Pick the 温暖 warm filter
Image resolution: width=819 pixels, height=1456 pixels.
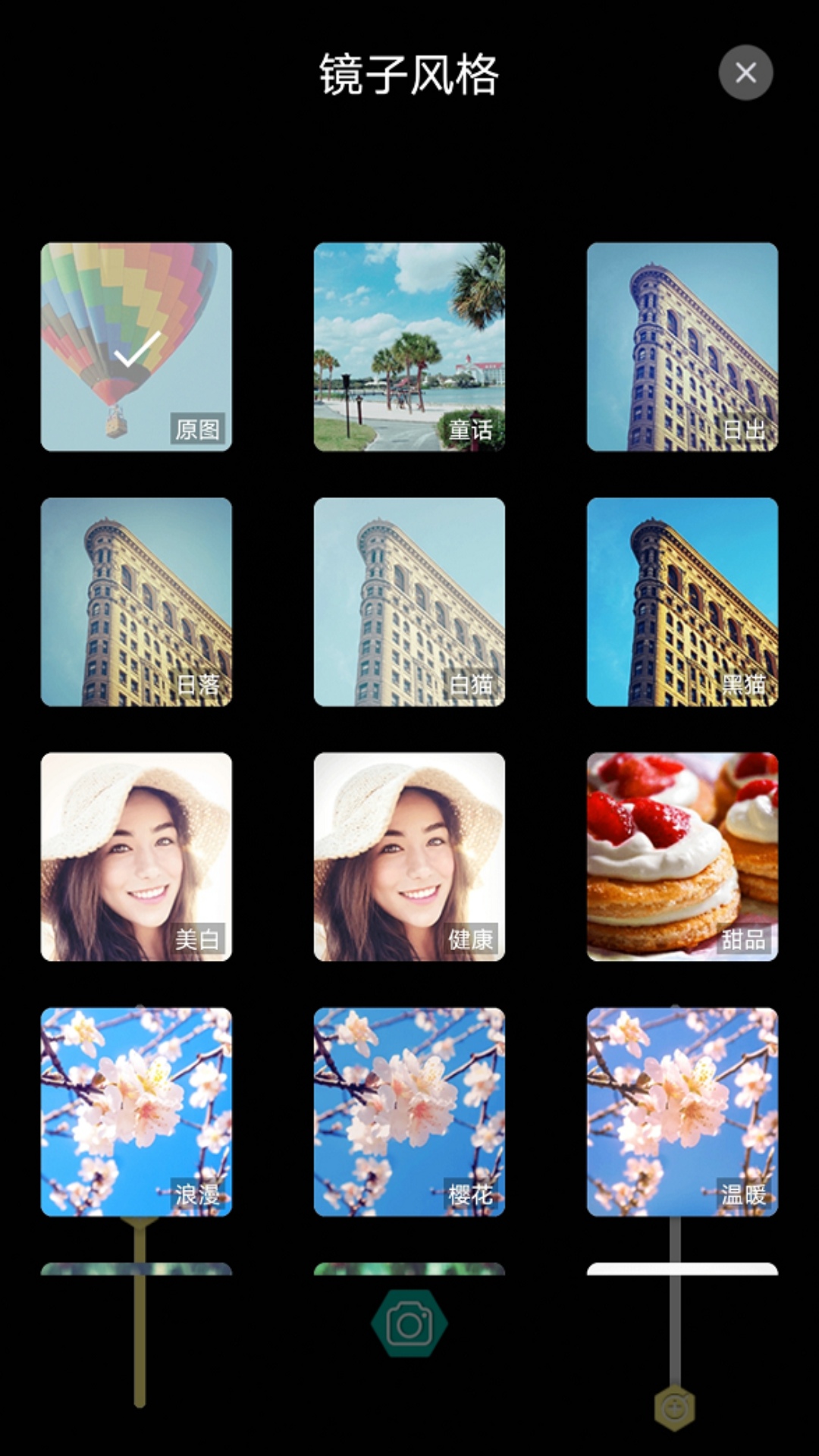[x=682, y=1111]
